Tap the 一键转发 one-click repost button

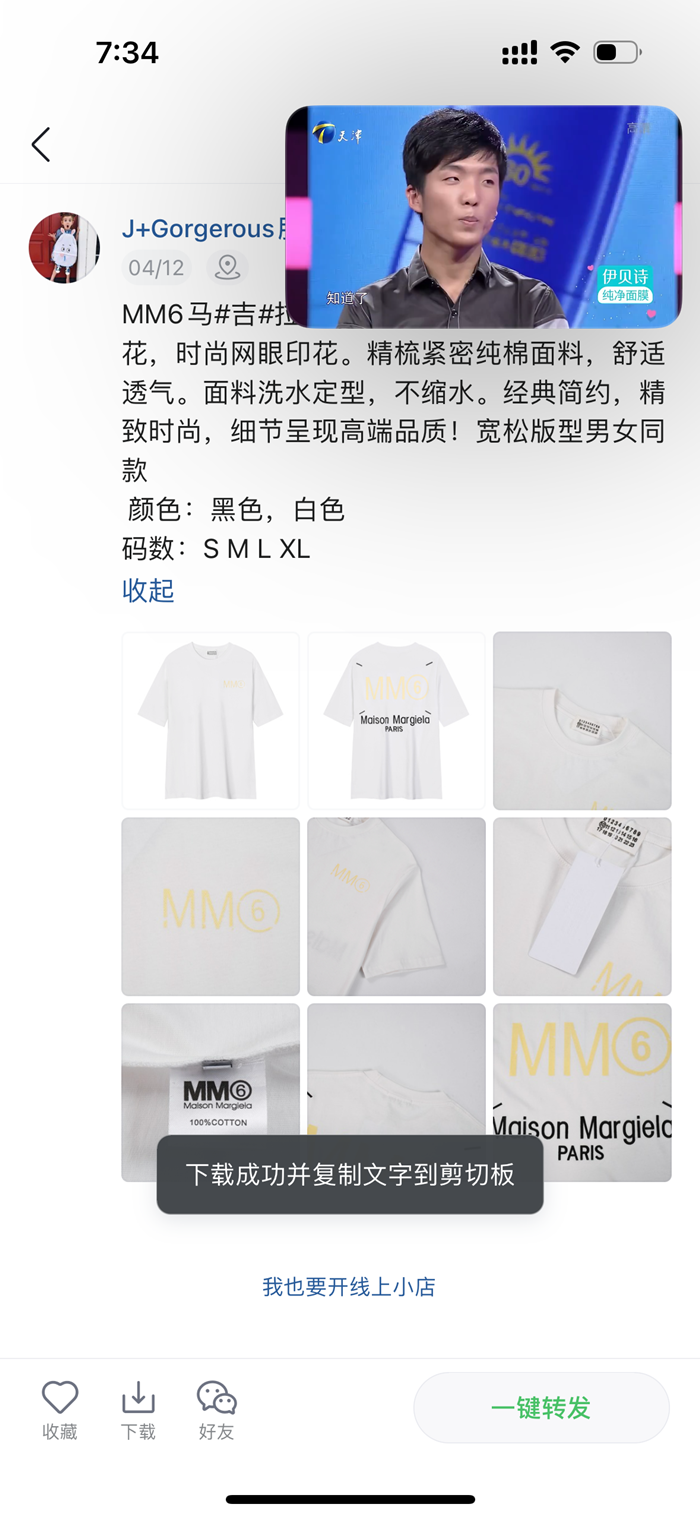pyautogui.click(x=541, y=1408)
